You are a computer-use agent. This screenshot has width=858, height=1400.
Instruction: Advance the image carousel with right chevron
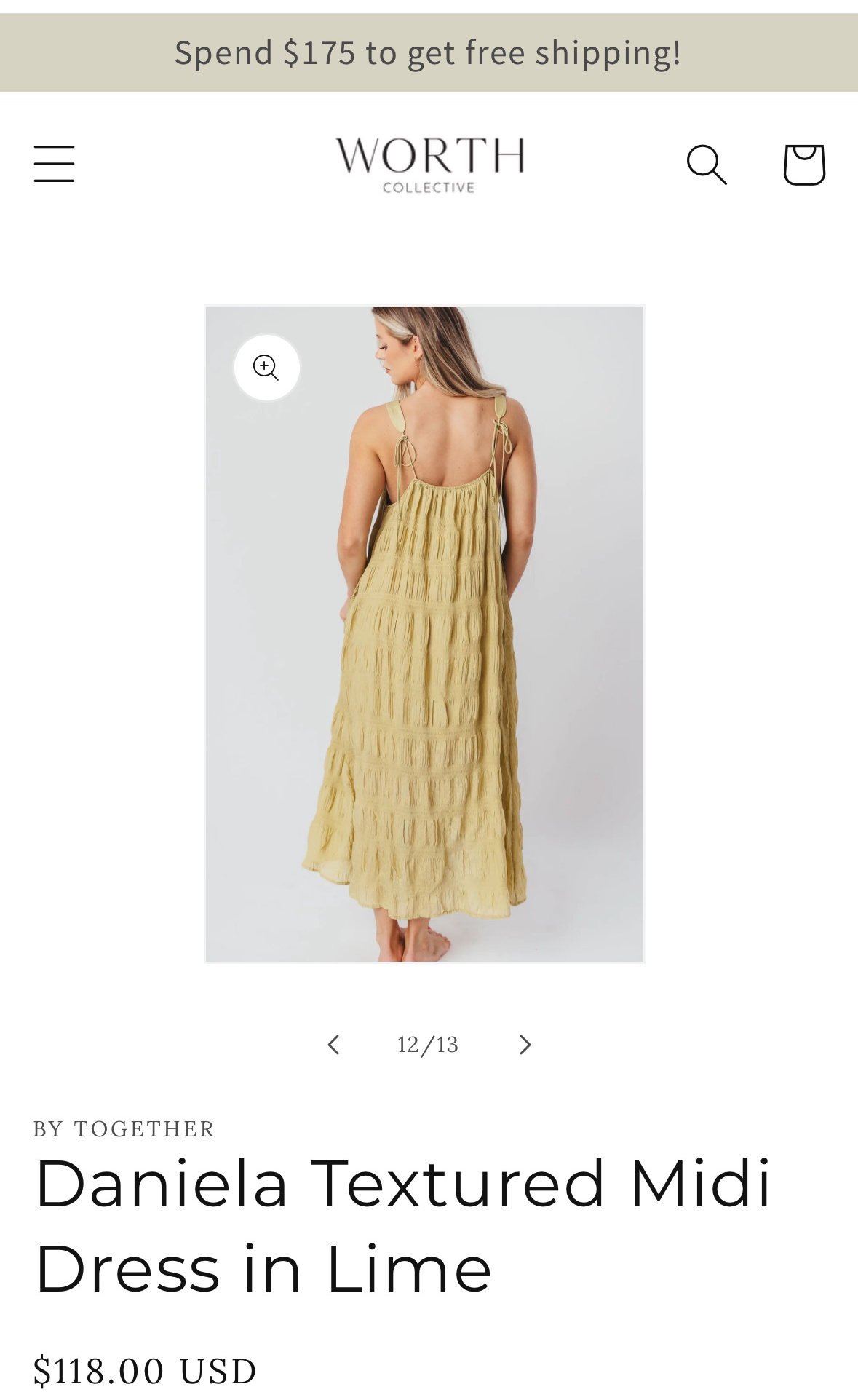point(524,1044)
